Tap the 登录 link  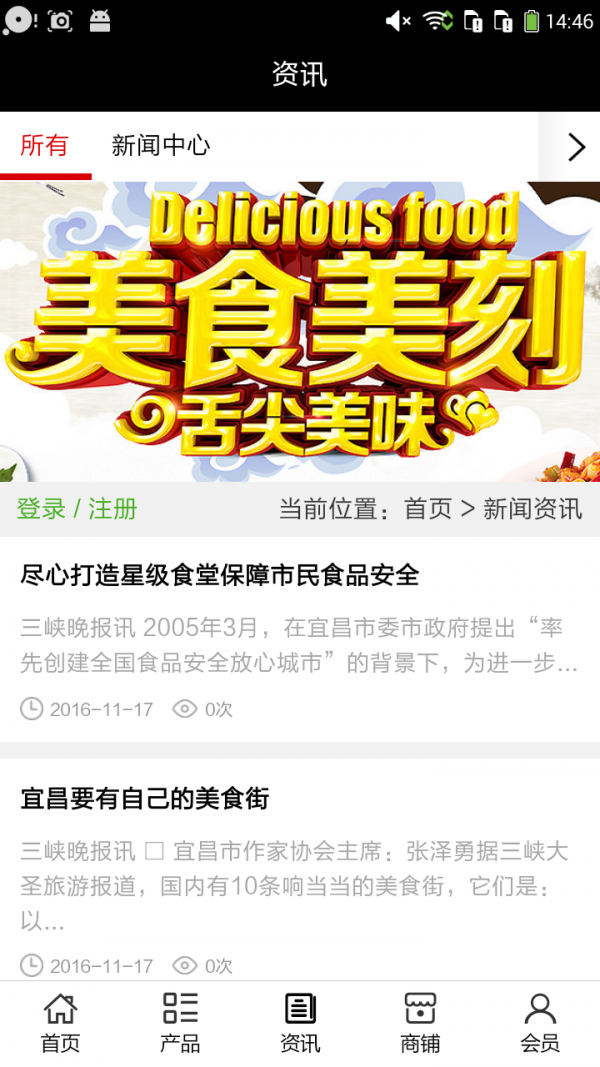click(x=41, y=509)
